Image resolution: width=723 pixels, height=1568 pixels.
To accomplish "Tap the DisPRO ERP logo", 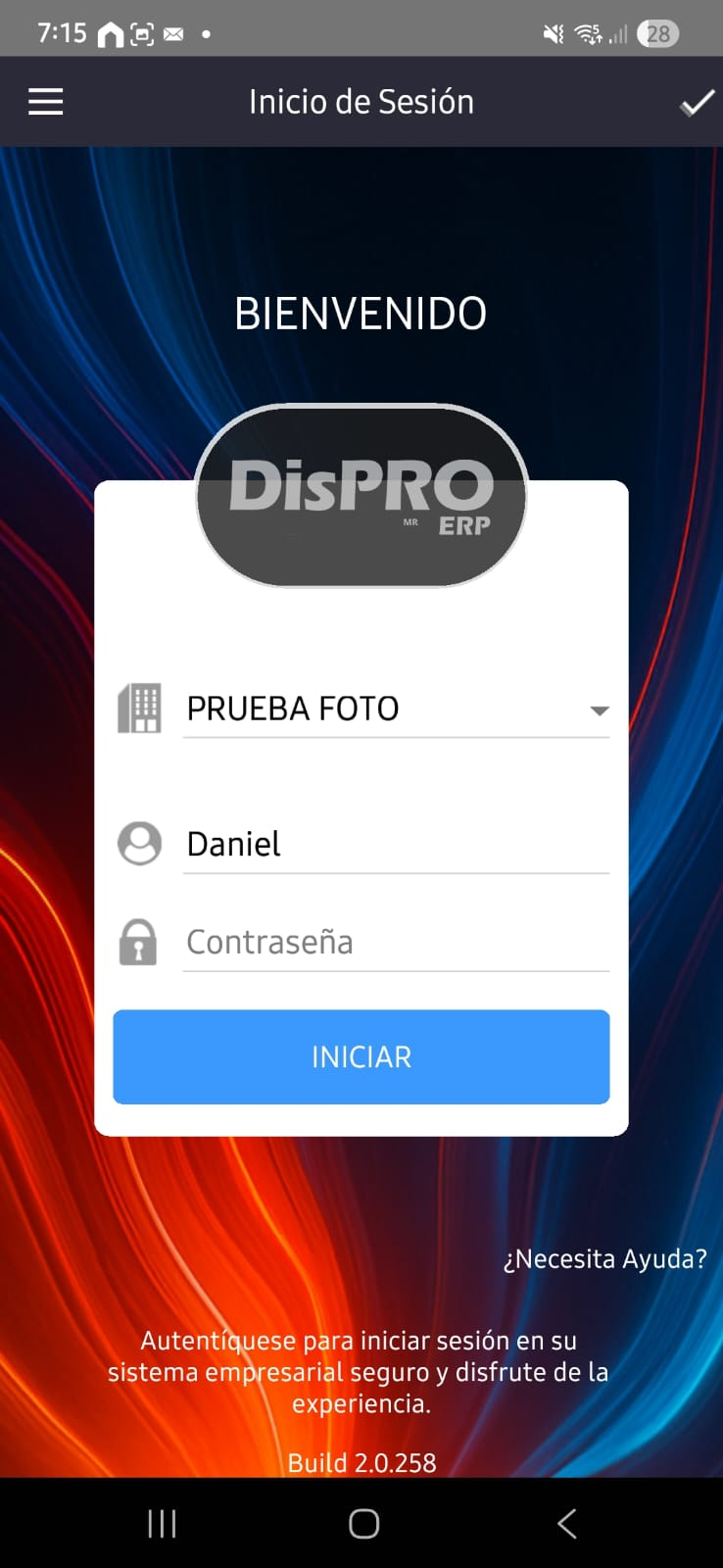I will (x=361, y=497).
